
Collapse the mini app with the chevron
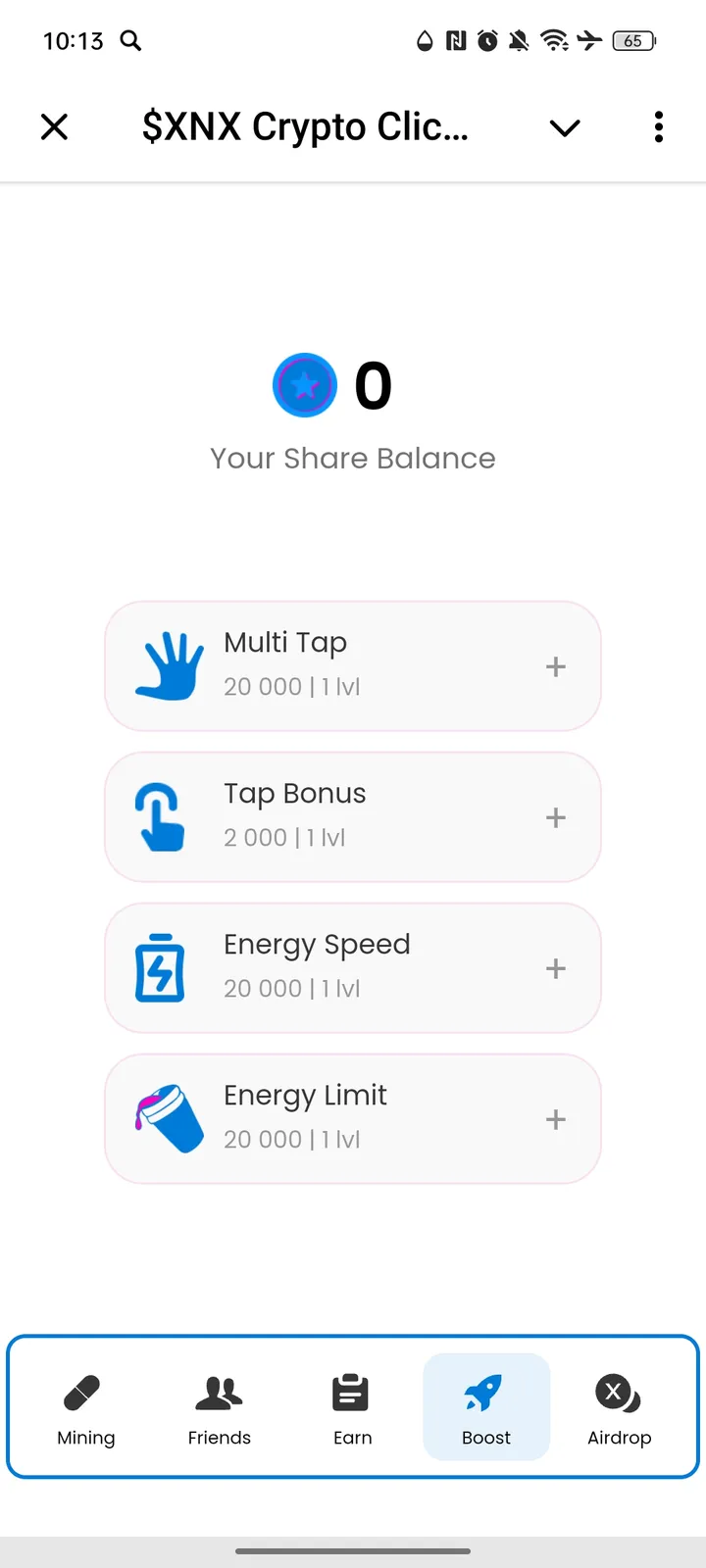pos(564,127)
